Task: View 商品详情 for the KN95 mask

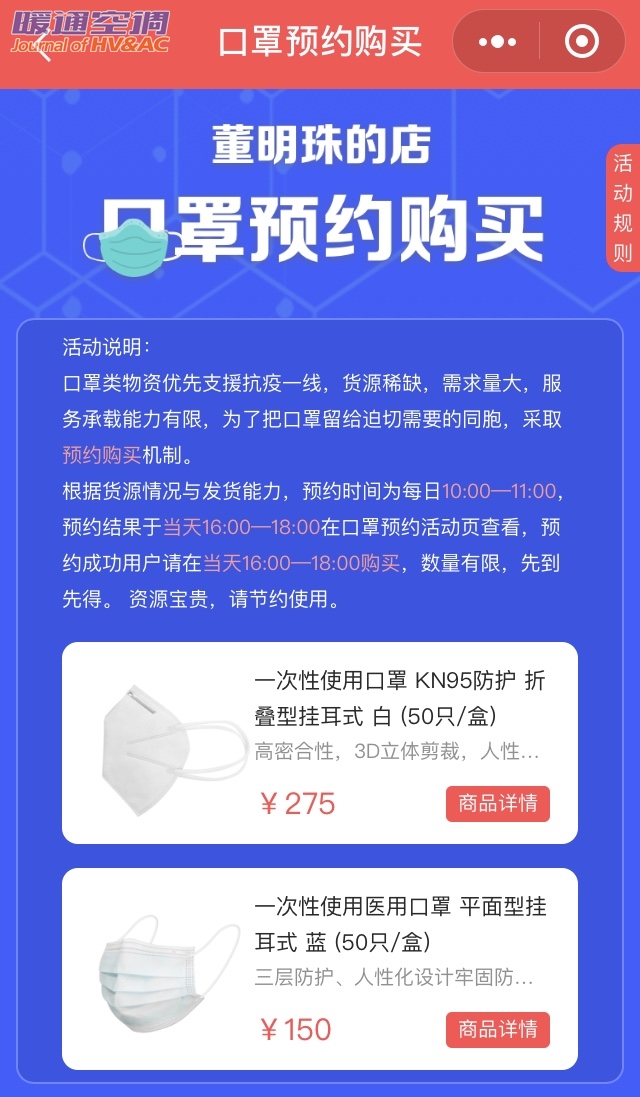Action: 497,803
